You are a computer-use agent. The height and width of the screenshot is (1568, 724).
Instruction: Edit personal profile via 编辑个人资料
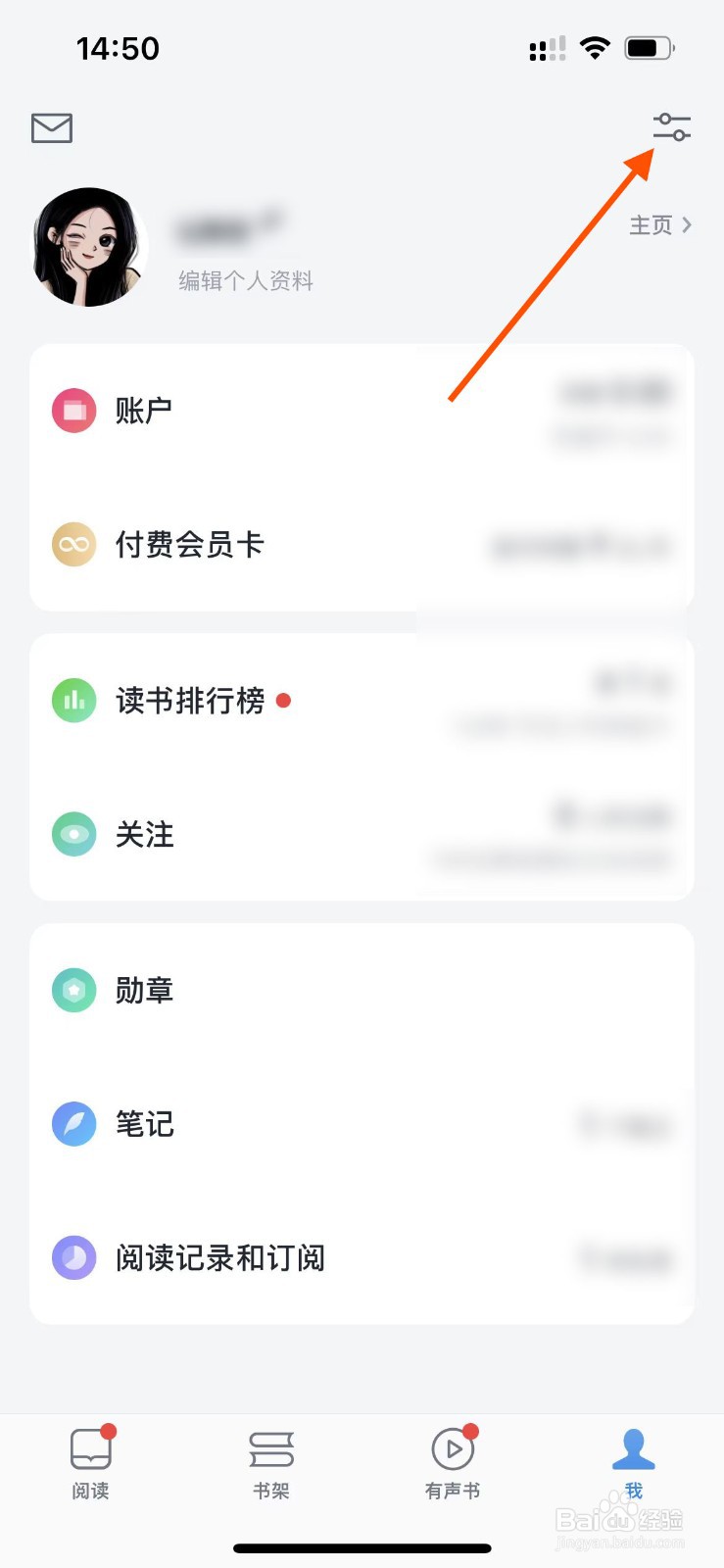pos(246,281)
